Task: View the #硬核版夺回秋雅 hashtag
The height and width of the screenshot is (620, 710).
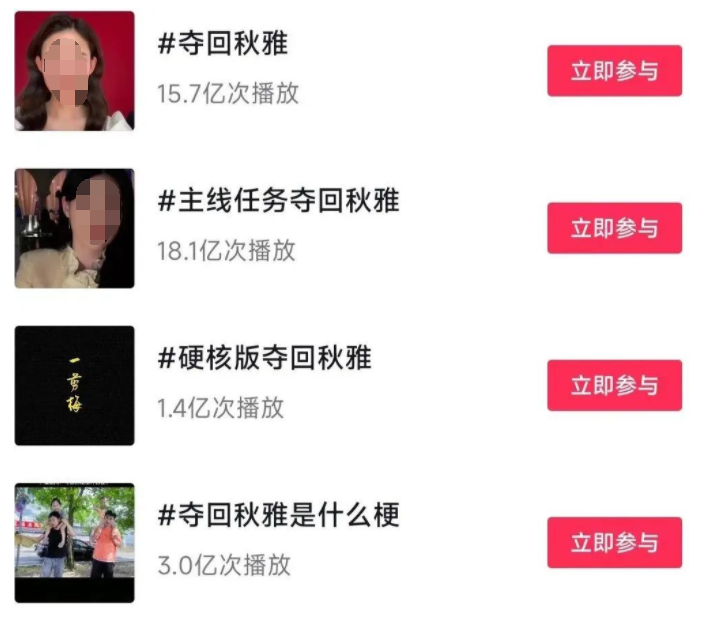Action: [264, 357]
